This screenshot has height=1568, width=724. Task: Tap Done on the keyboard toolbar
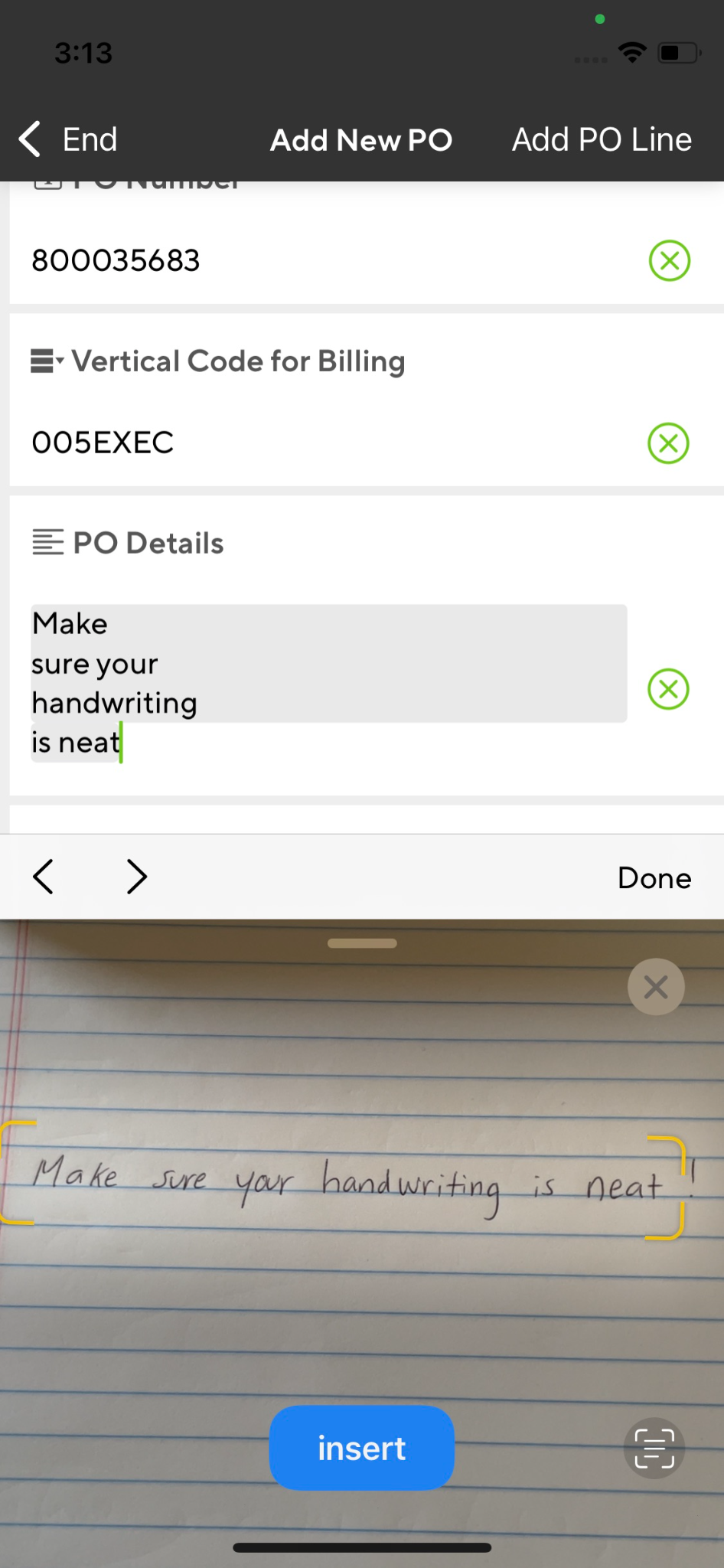pos(654,878)
